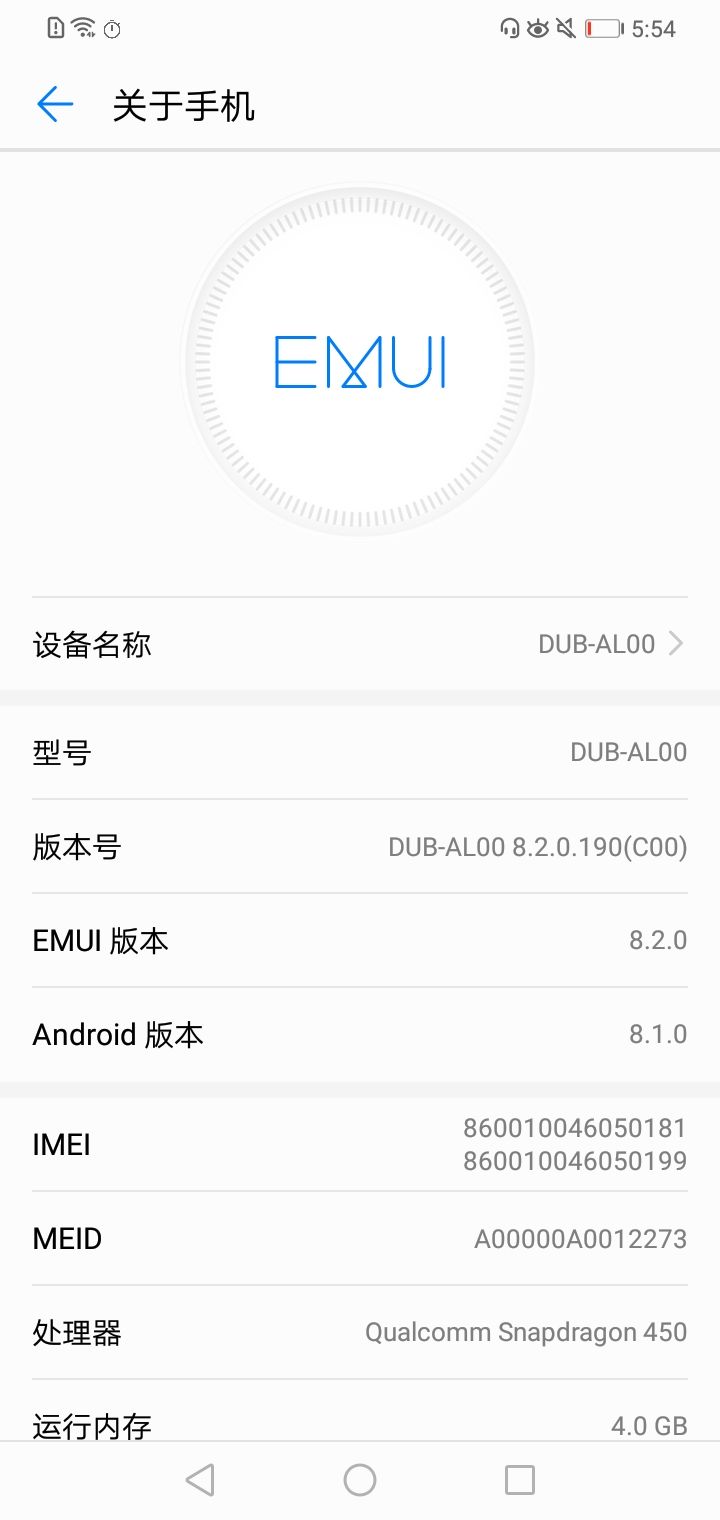The width and height of the screenshot is (720, 1520).
Task: Tap the low battery indicator icon
Action: [602, 29]
